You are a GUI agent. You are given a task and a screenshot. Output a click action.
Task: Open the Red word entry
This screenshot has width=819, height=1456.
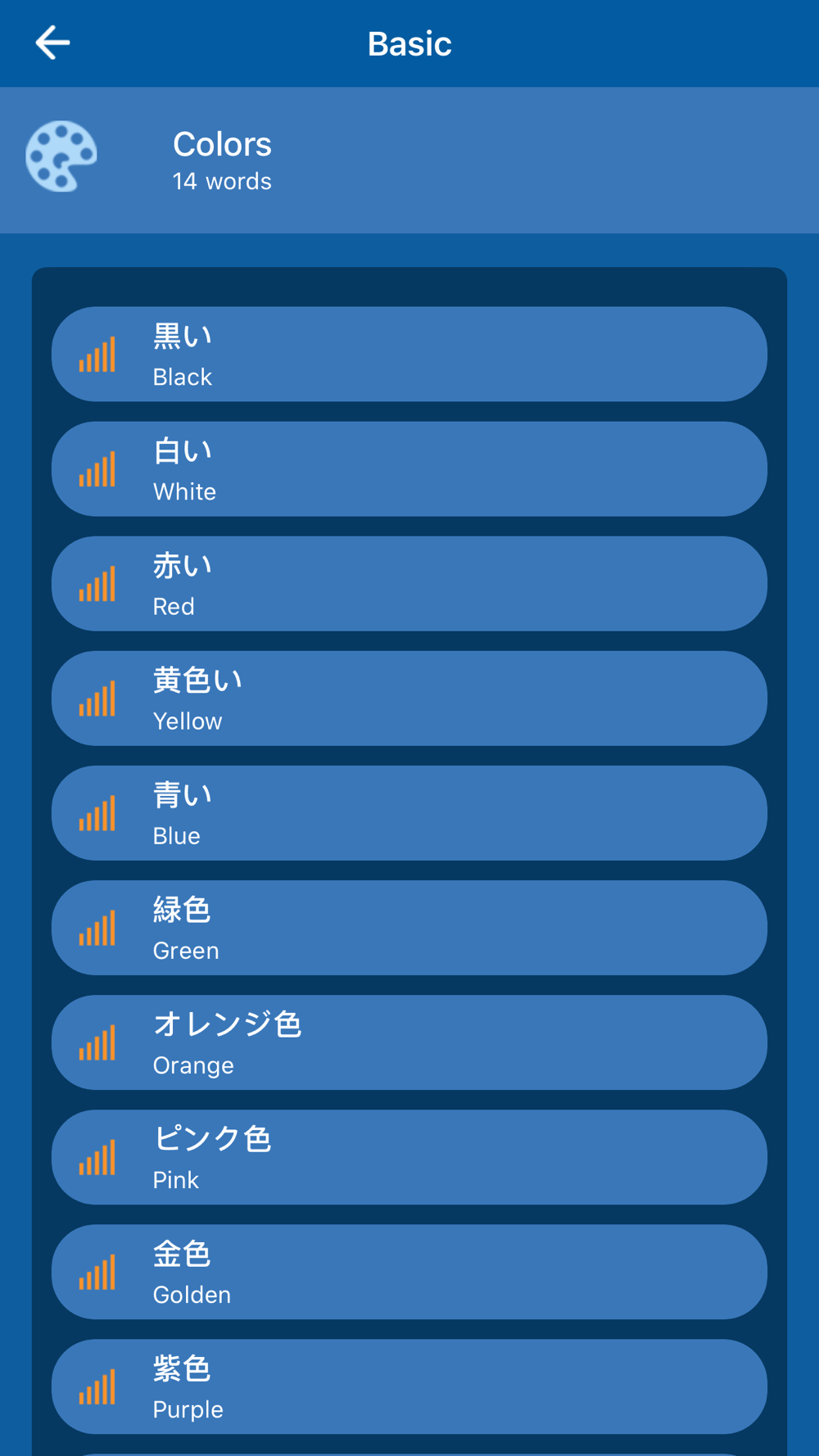coord(409,584)
